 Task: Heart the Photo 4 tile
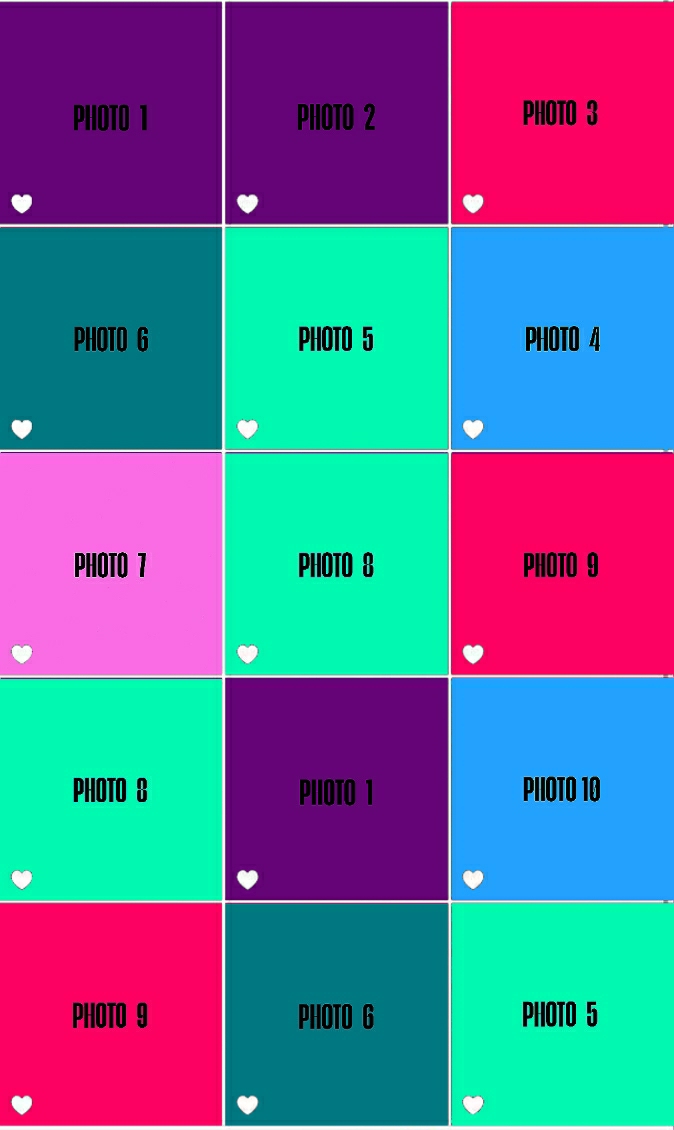[473, 429]
